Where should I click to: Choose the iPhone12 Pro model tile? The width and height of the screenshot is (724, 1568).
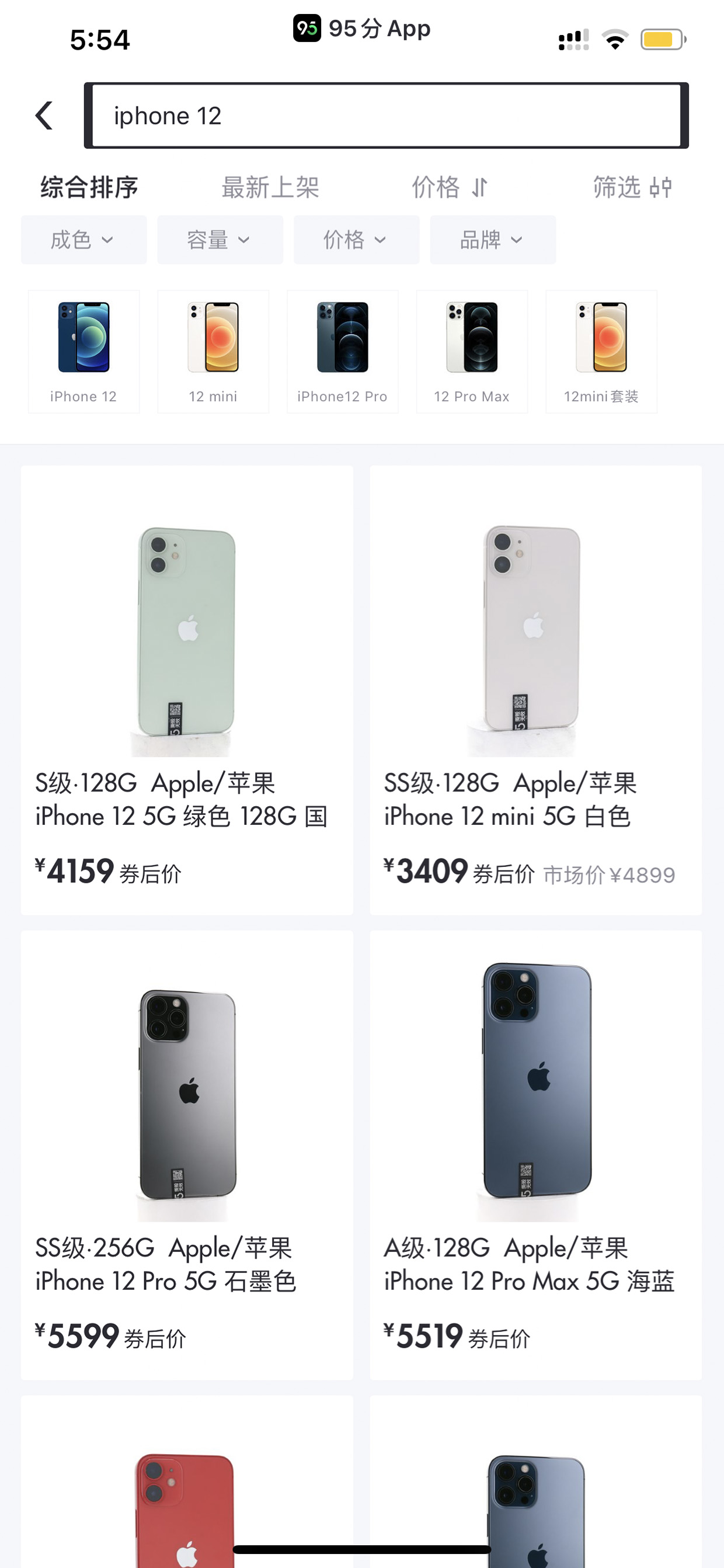343,352
